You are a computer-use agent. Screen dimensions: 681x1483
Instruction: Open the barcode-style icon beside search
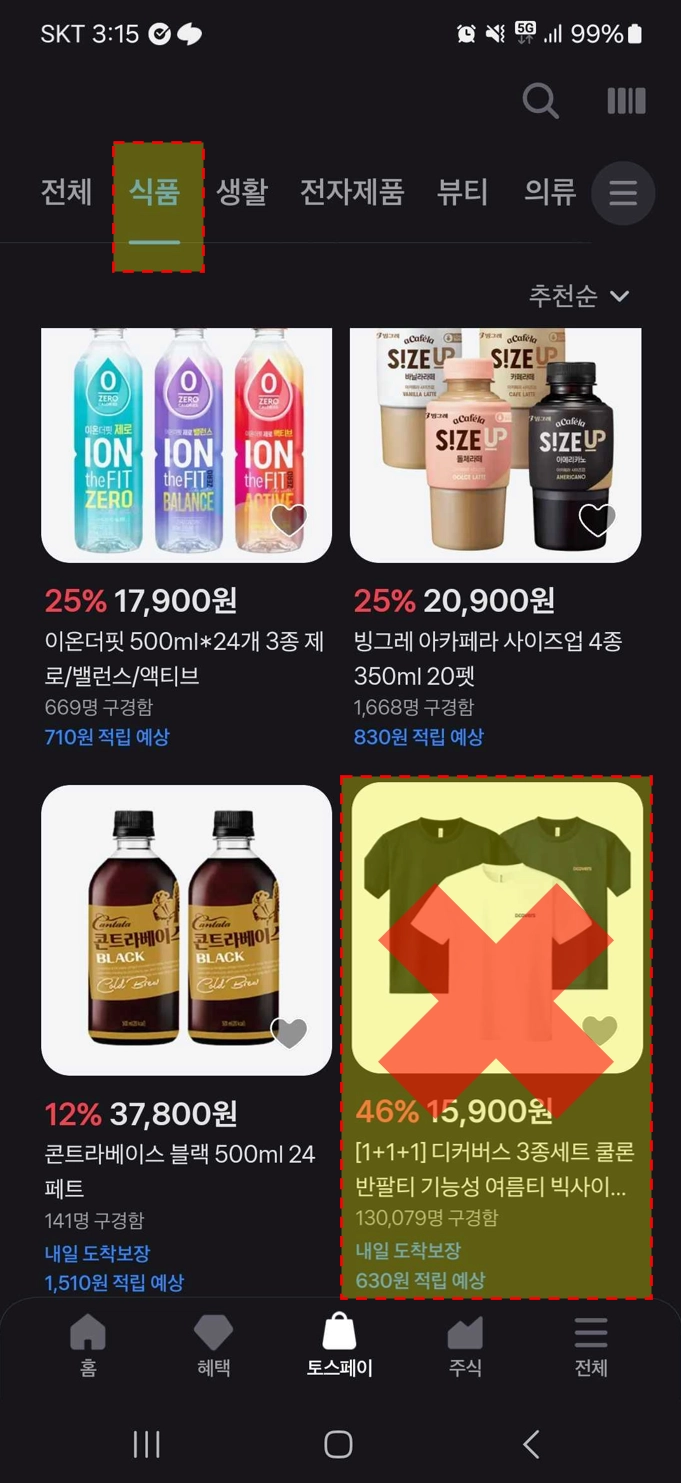[x=626, y=101]
